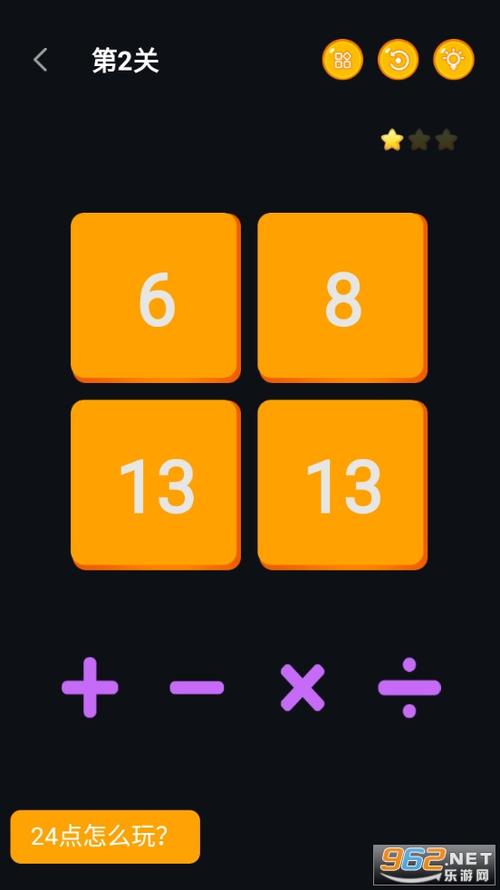The height and width of the screenshot is (890, 500).
Task: Open the 24点怎么玩? help button
Action: click(105, 837)
